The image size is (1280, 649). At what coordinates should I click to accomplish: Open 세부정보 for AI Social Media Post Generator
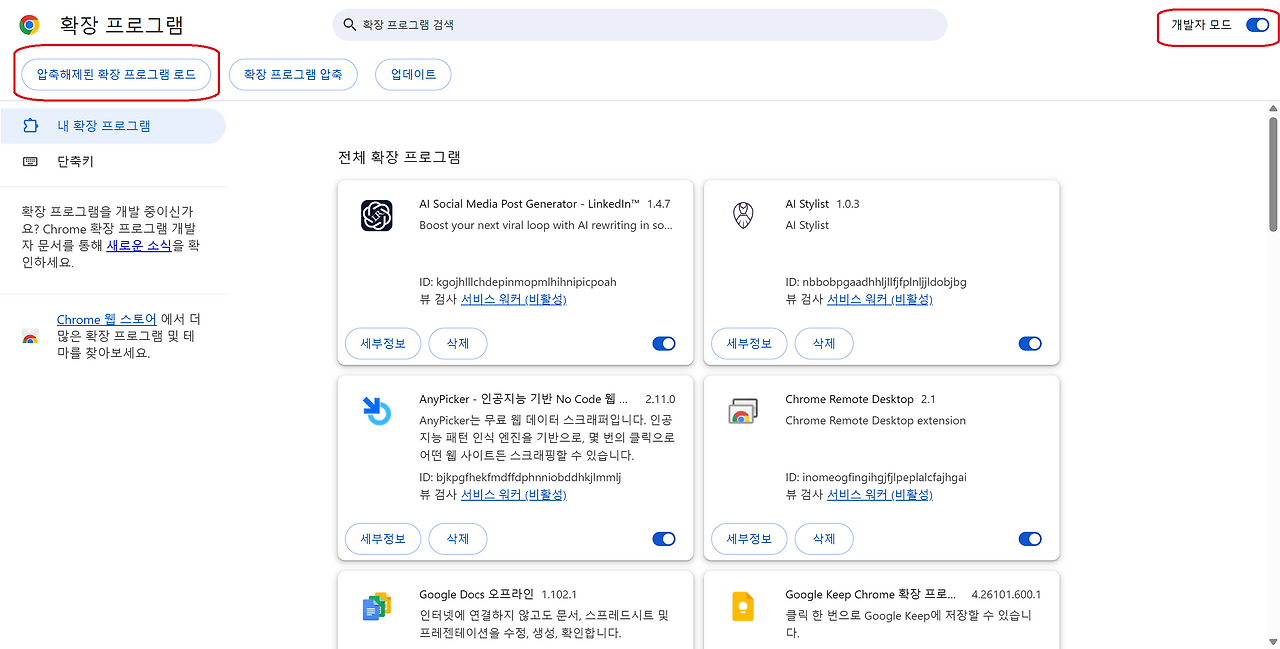pos(383,343)
